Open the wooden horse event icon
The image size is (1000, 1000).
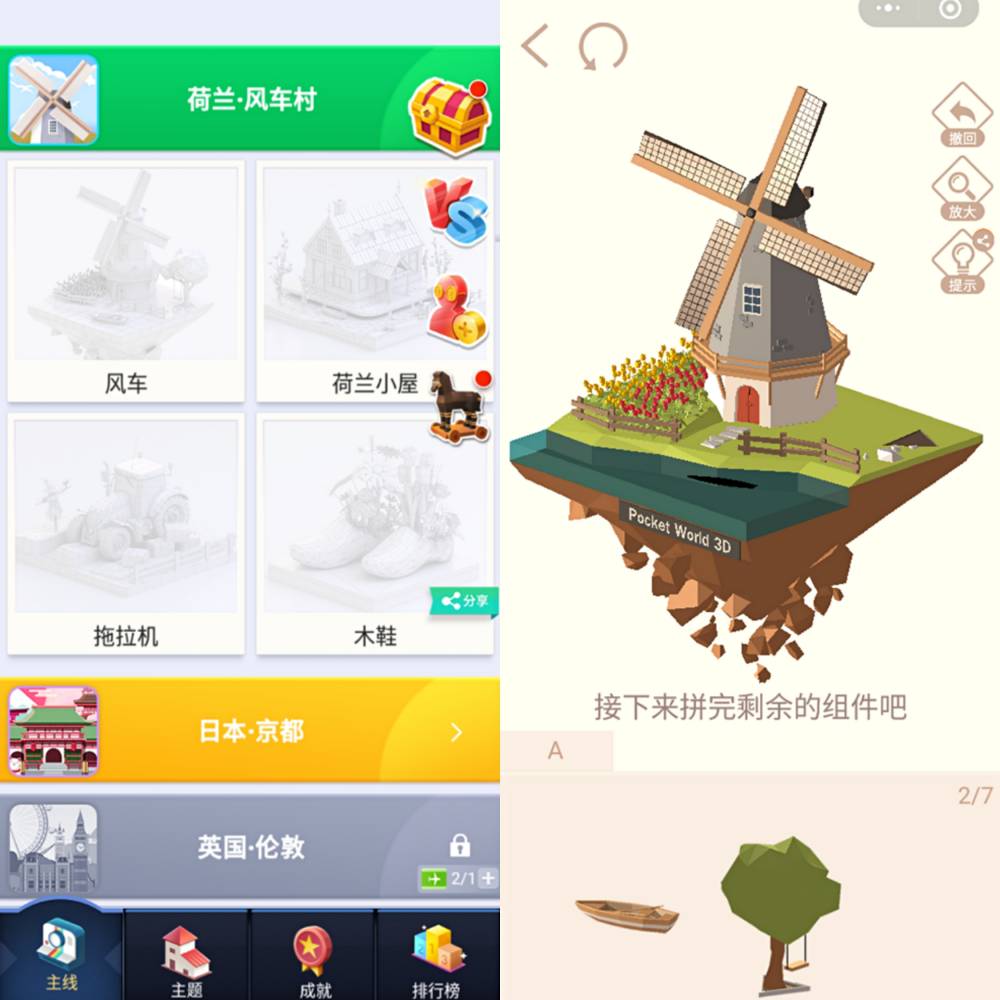point(458,405)
